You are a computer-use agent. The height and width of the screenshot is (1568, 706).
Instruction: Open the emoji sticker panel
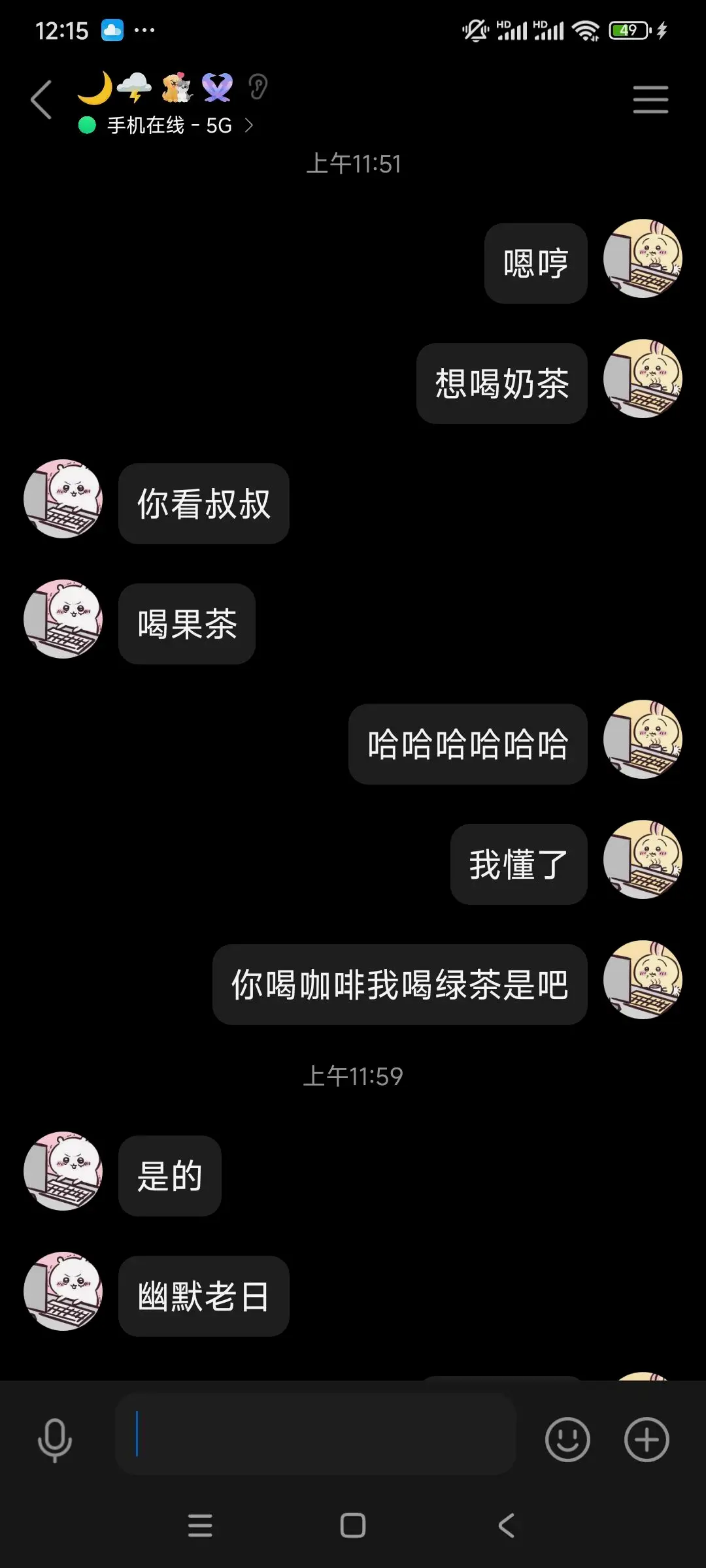[567, 1439]
